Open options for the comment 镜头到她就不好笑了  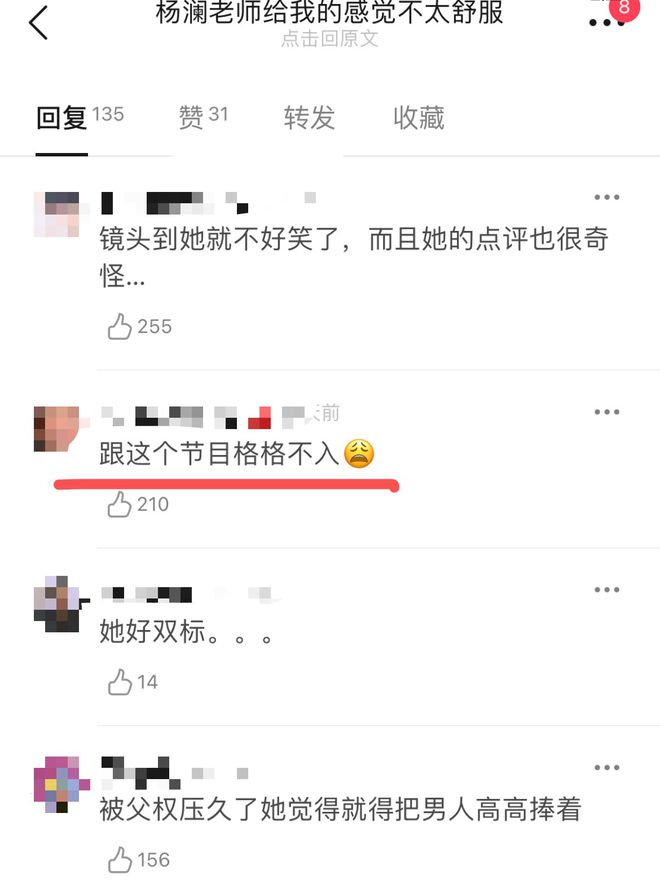tap(607, 197)
